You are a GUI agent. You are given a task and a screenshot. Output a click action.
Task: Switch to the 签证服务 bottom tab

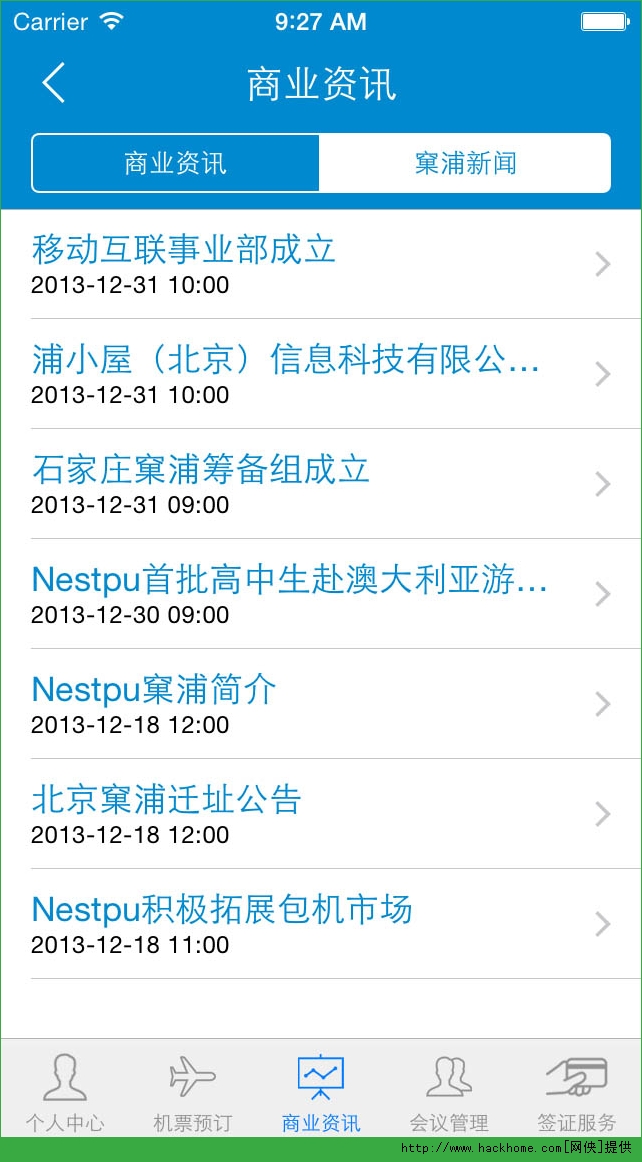577,1092
